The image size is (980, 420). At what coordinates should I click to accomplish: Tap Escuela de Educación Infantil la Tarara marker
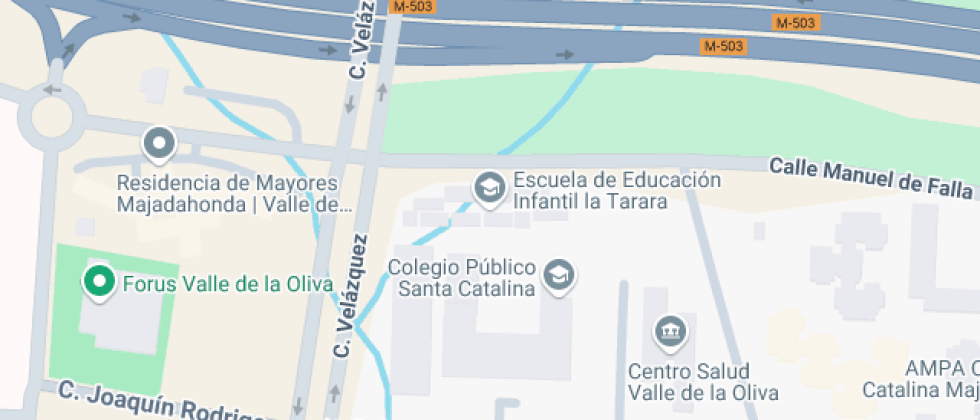[x=489, y=188]
